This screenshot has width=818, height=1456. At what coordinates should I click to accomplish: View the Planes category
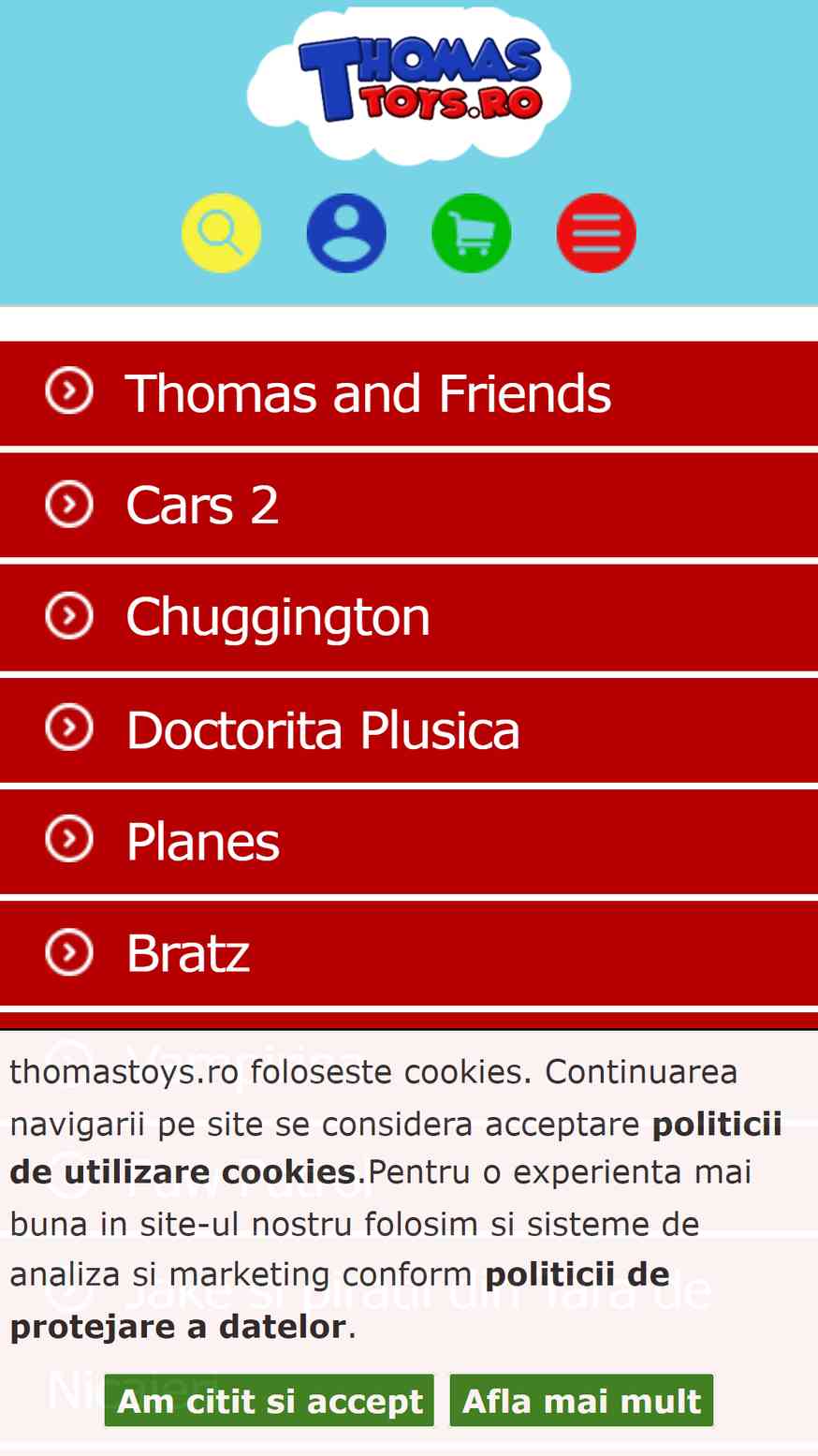[x=409, y=842]
